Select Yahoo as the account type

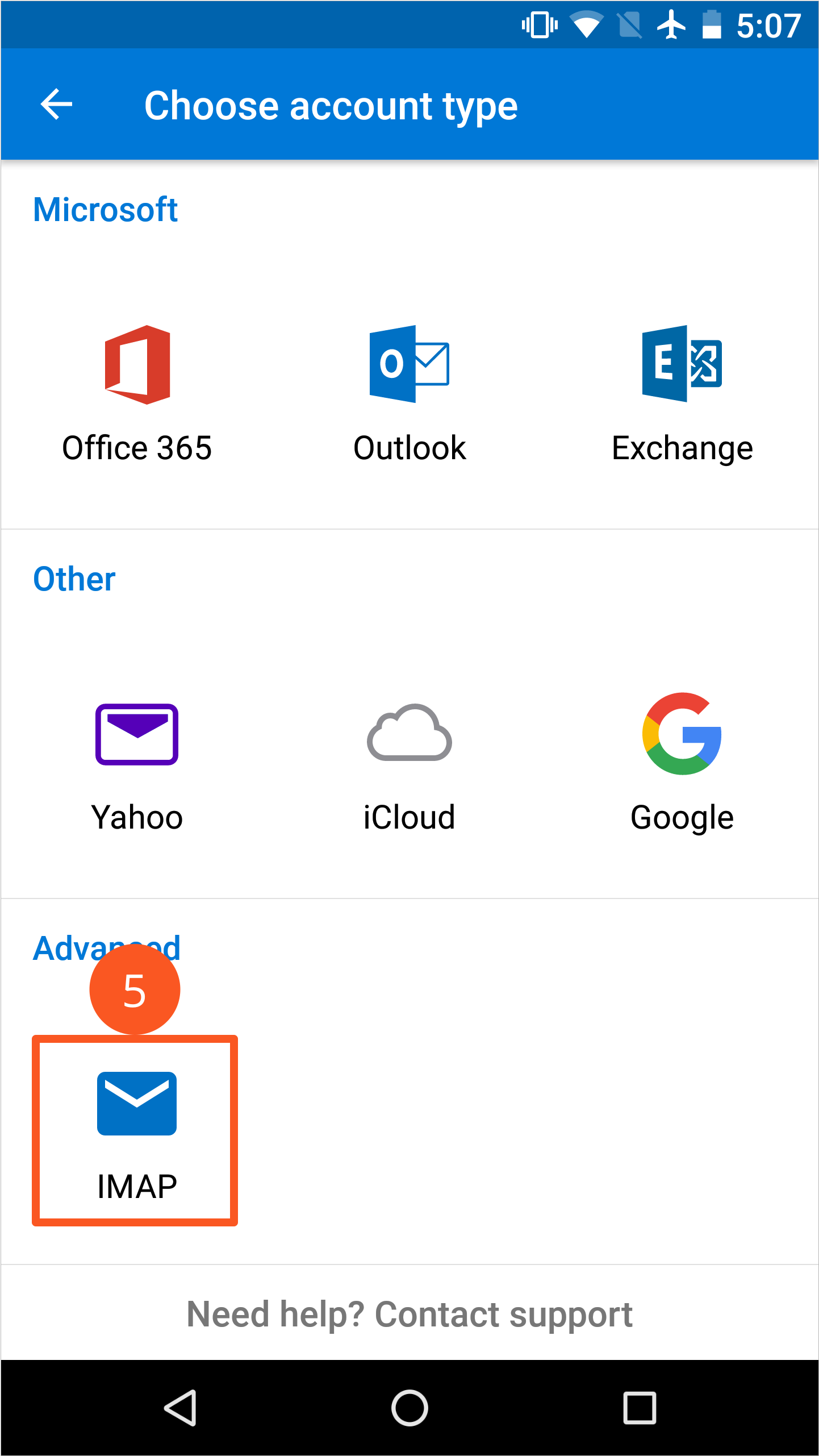(137, 763)
